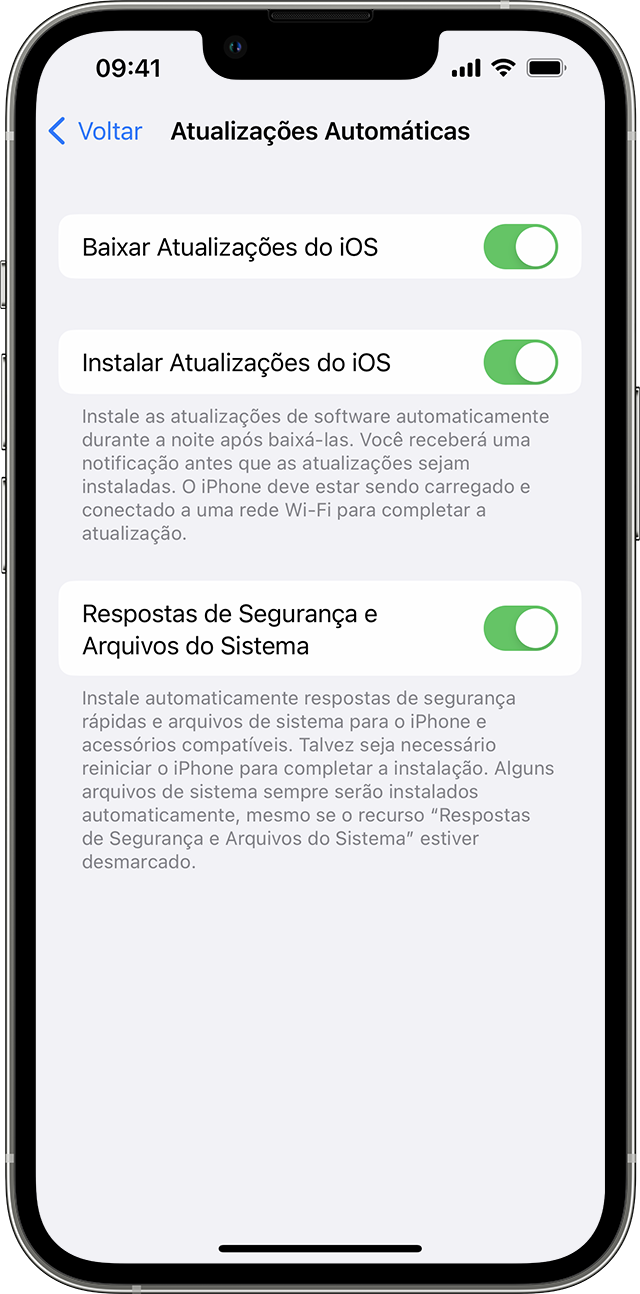The width and height of the screenshot is (640, 1294).
Task: Go back with the Voltar button
Action: (x=96, y=131)
